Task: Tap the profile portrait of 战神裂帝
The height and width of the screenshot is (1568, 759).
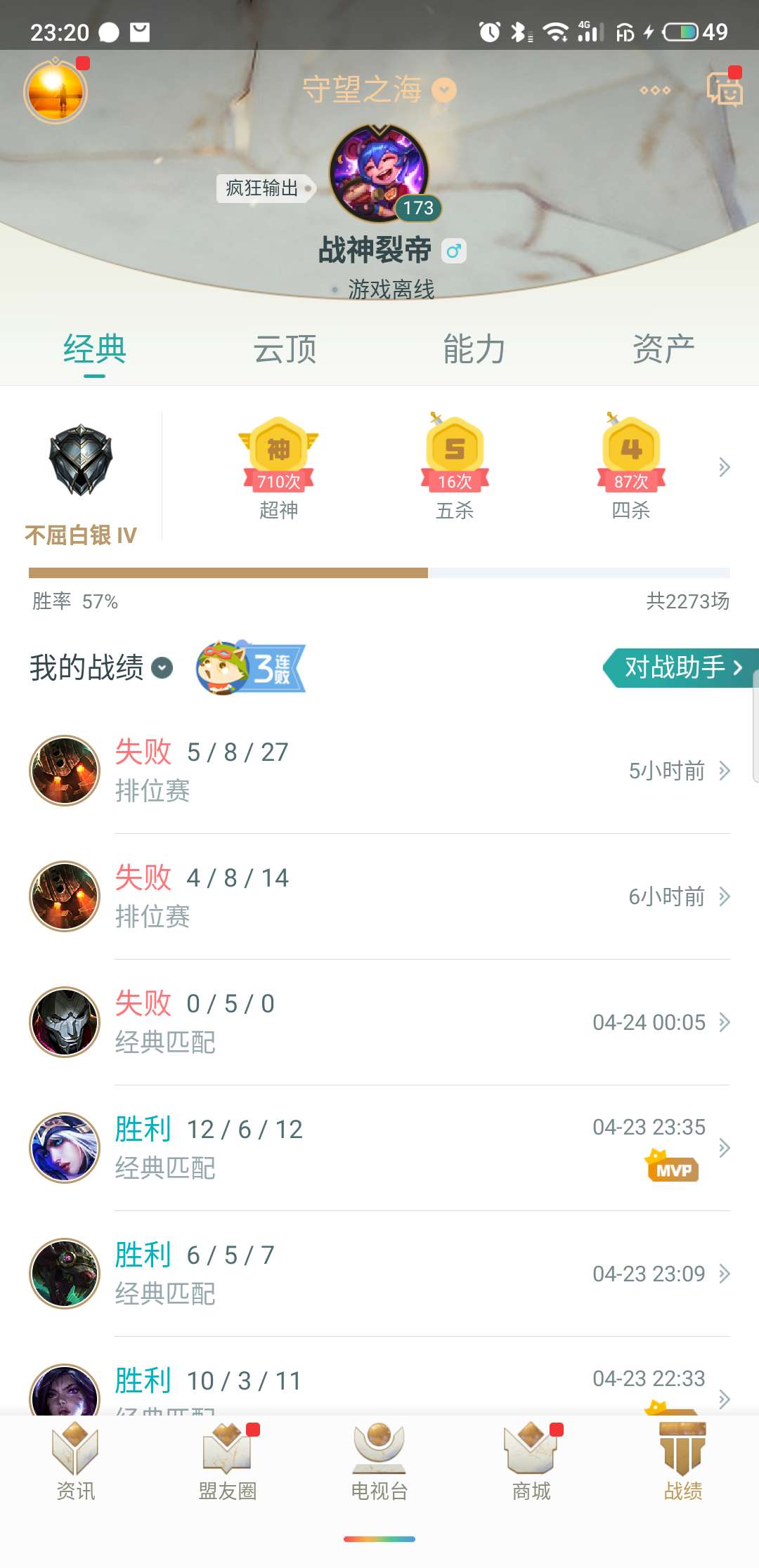Action: (379, 174)
